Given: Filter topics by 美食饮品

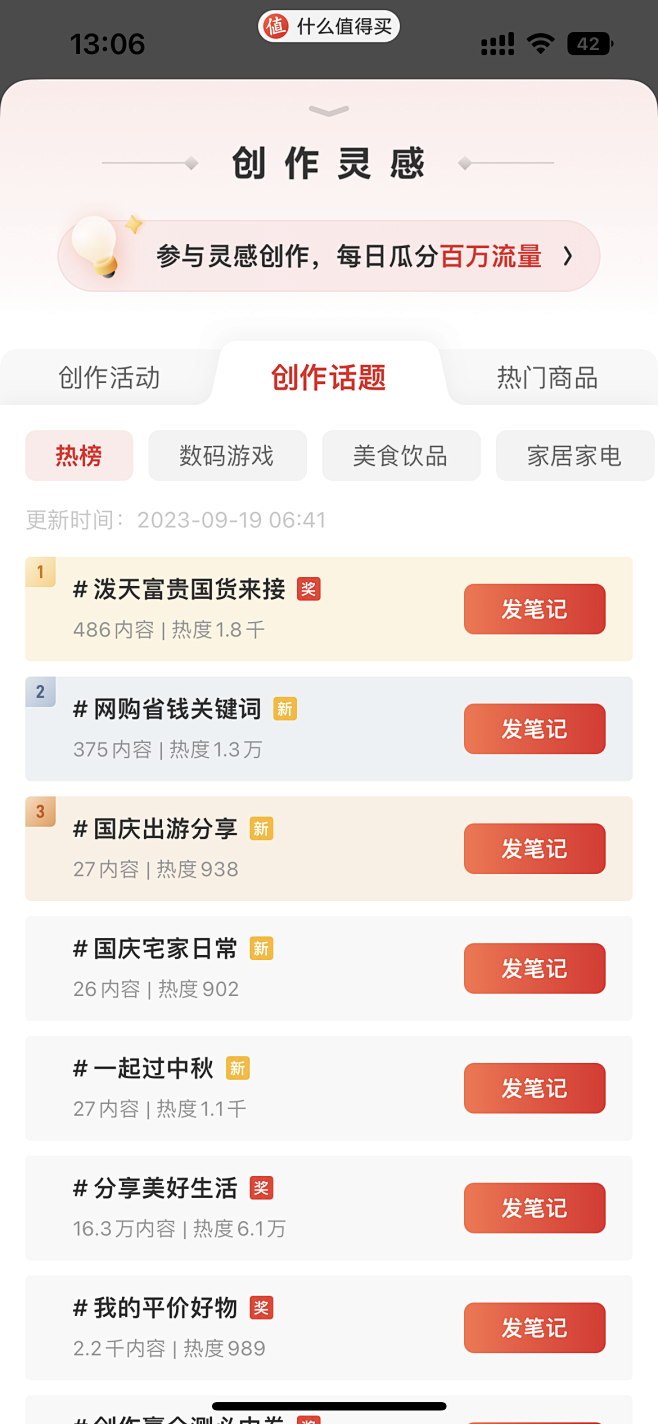Looking at the screenshot, I should (400, 456).
